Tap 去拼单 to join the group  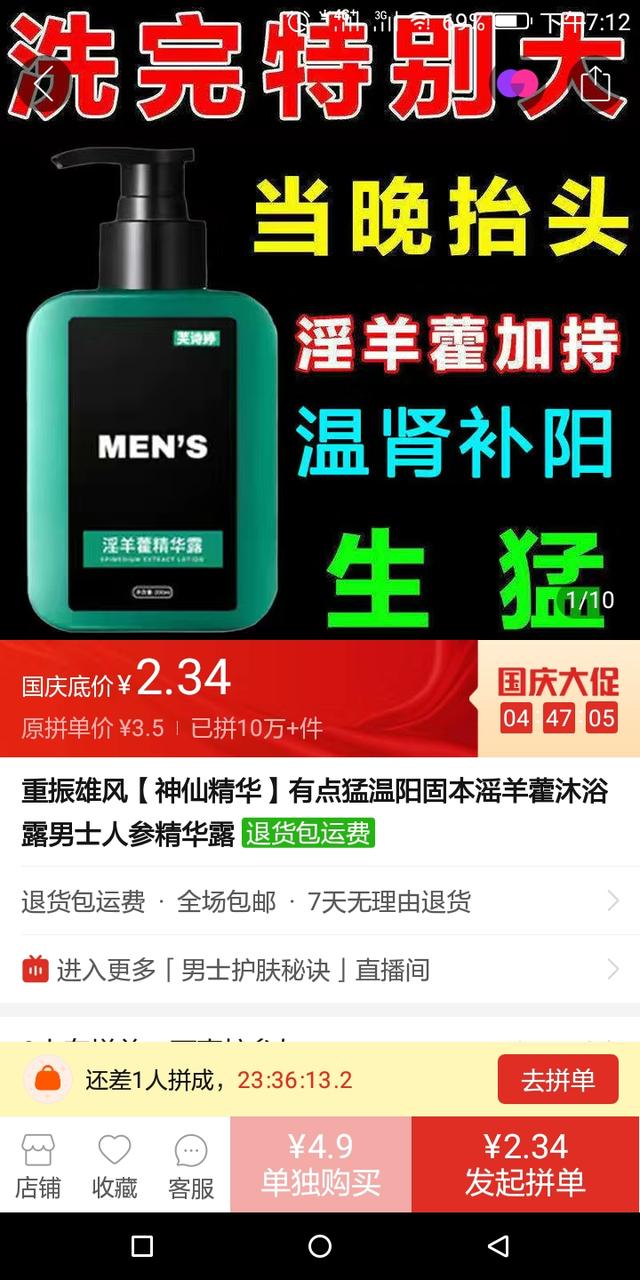(557, 1080)
